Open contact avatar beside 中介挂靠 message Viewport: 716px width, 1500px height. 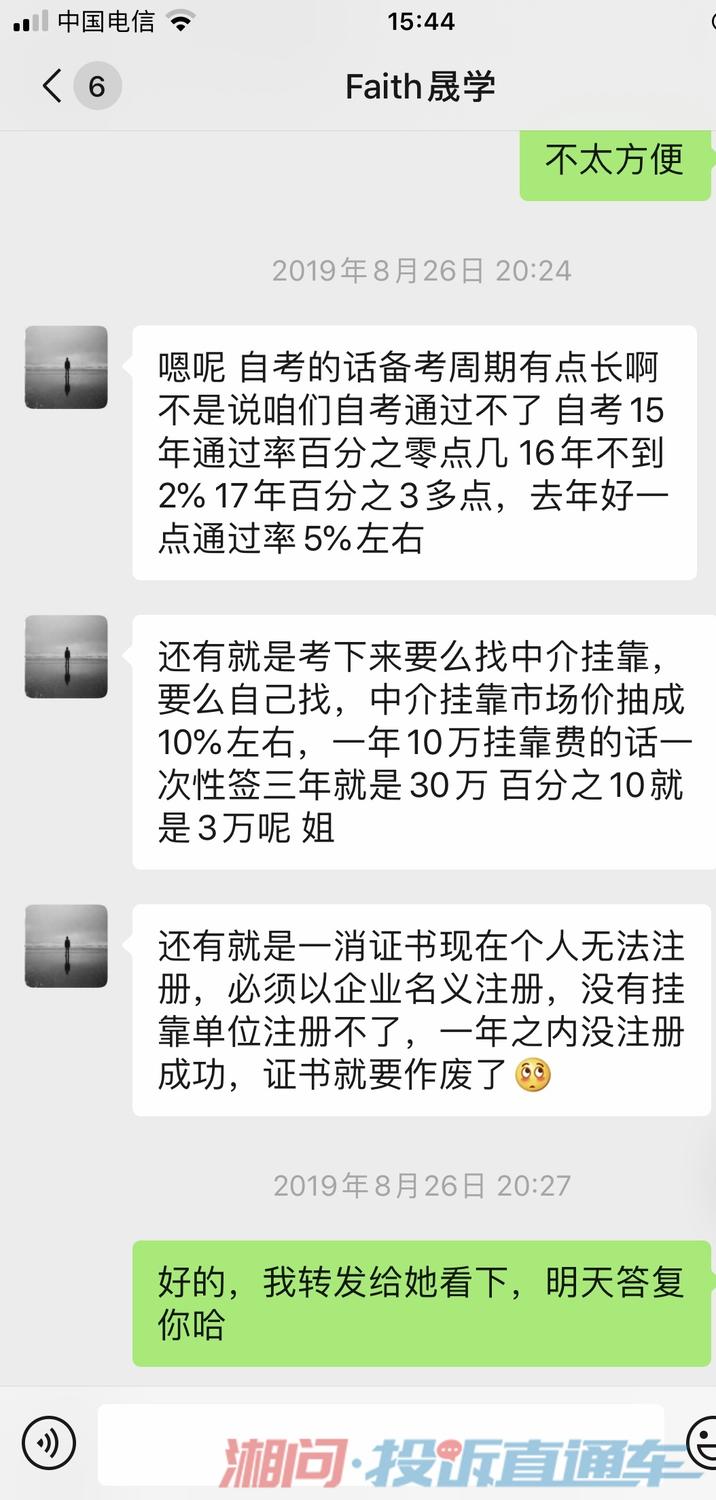tap(66, 656)
